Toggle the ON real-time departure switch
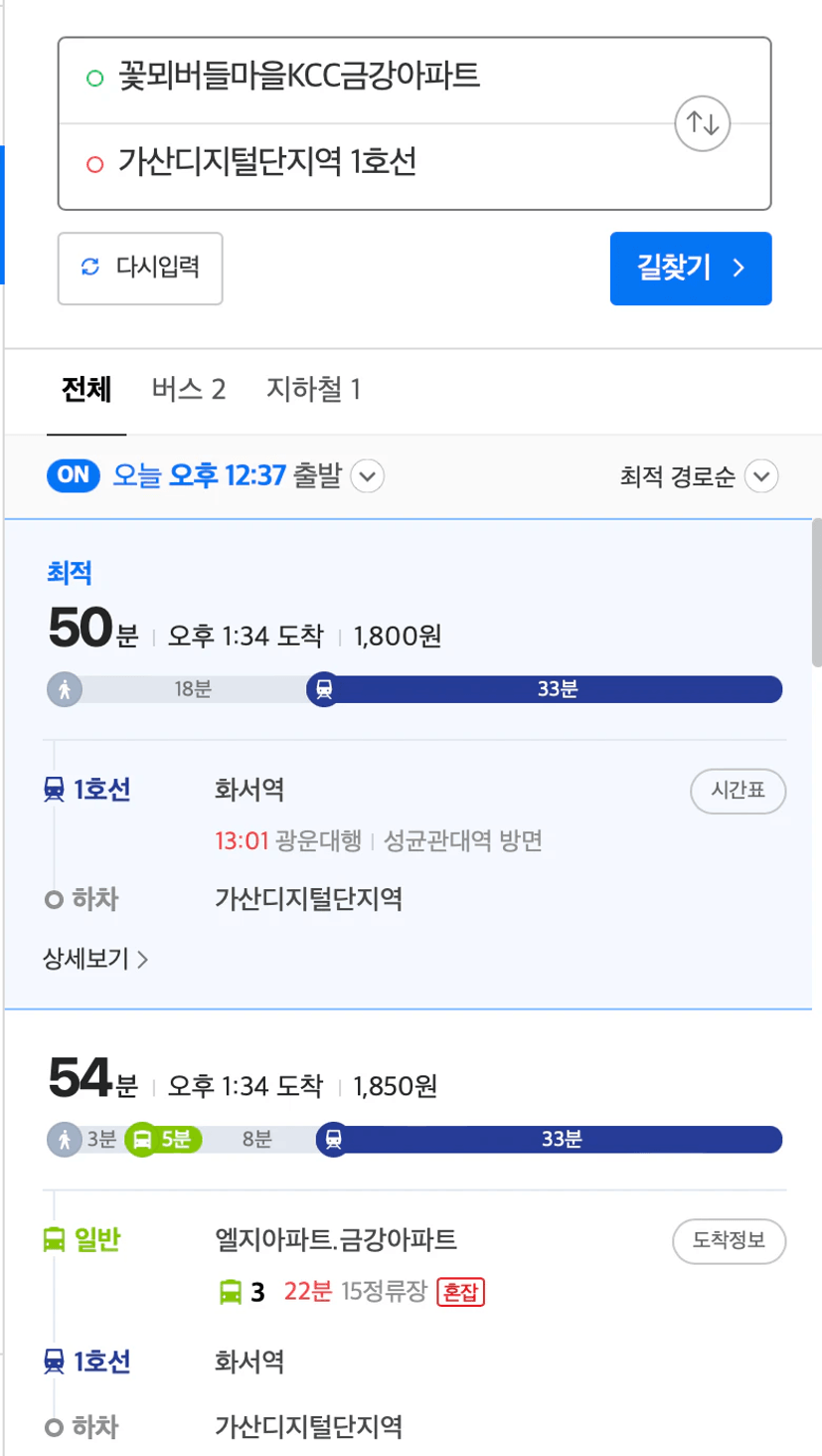 click(75, 475)
